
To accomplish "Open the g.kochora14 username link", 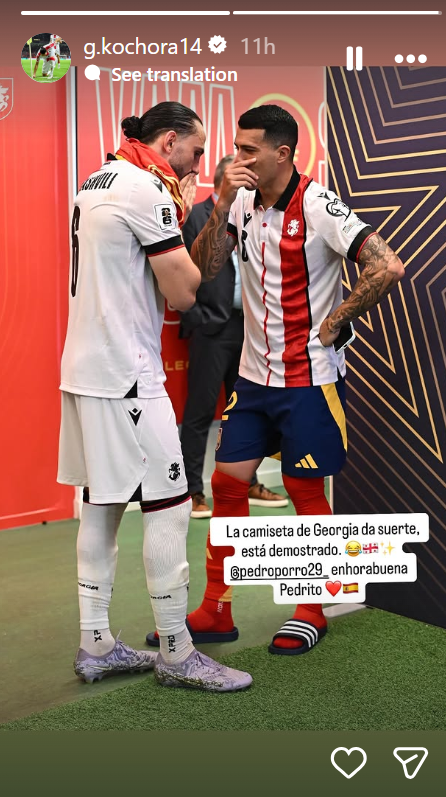I will [x=142, y=46].
